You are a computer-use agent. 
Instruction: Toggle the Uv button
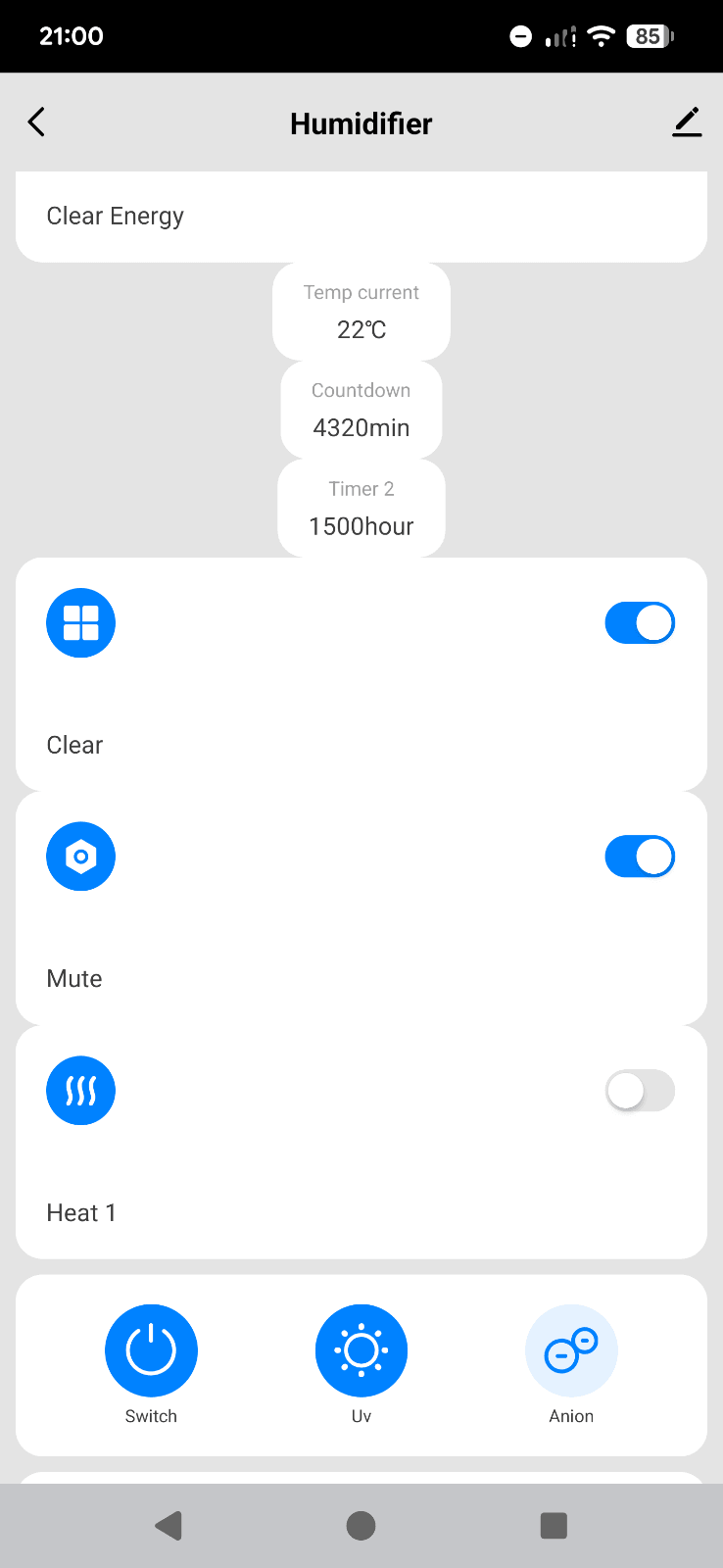[361, 1350]
